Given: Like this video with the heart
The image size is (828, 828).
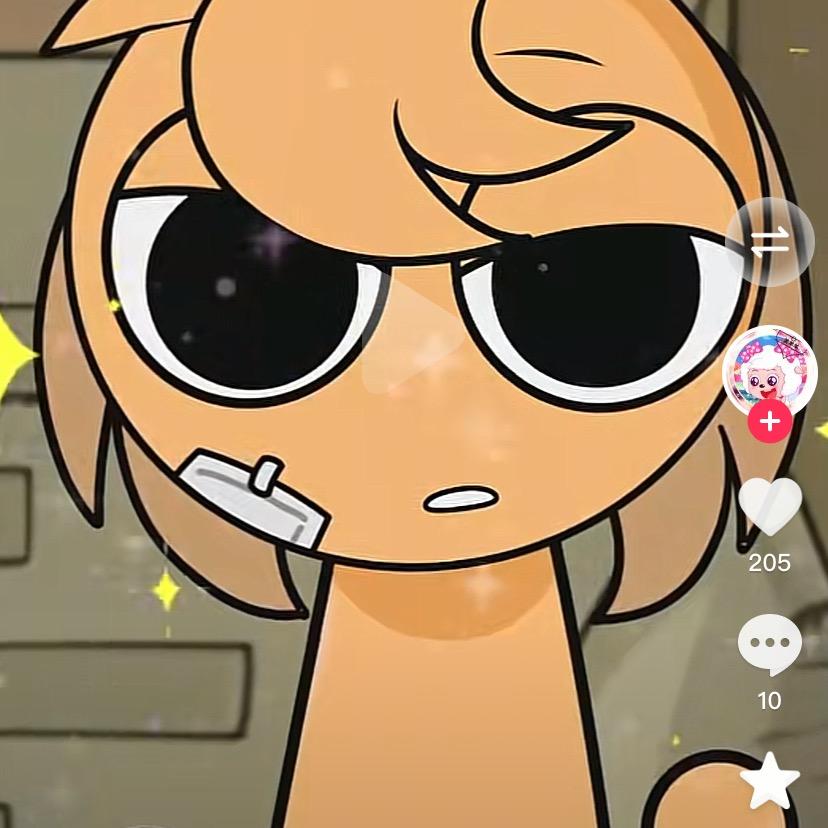Looking at the screenshot, I should click(x=769, y=506).
